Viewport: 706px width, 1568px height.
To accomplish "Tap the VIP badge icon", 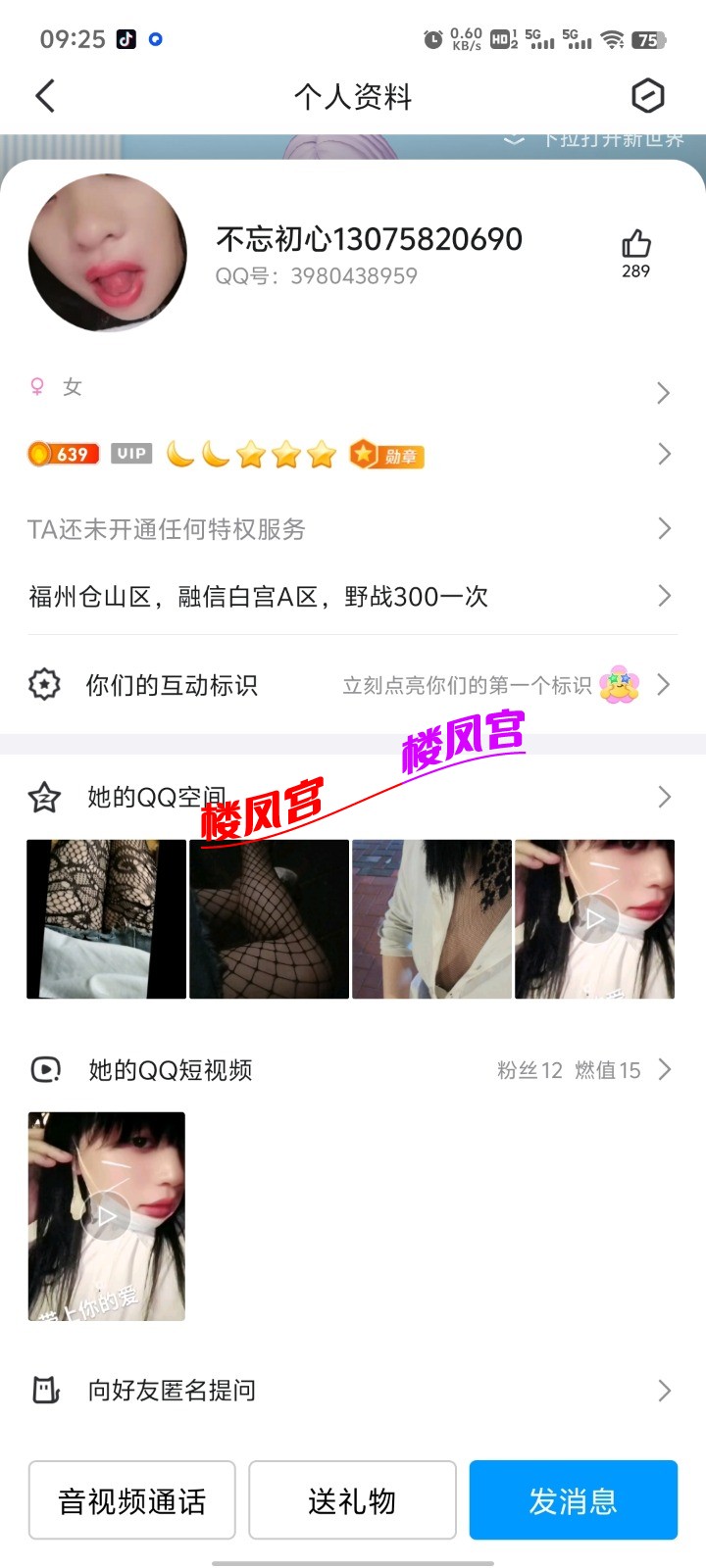I will (x=130, y=453).
